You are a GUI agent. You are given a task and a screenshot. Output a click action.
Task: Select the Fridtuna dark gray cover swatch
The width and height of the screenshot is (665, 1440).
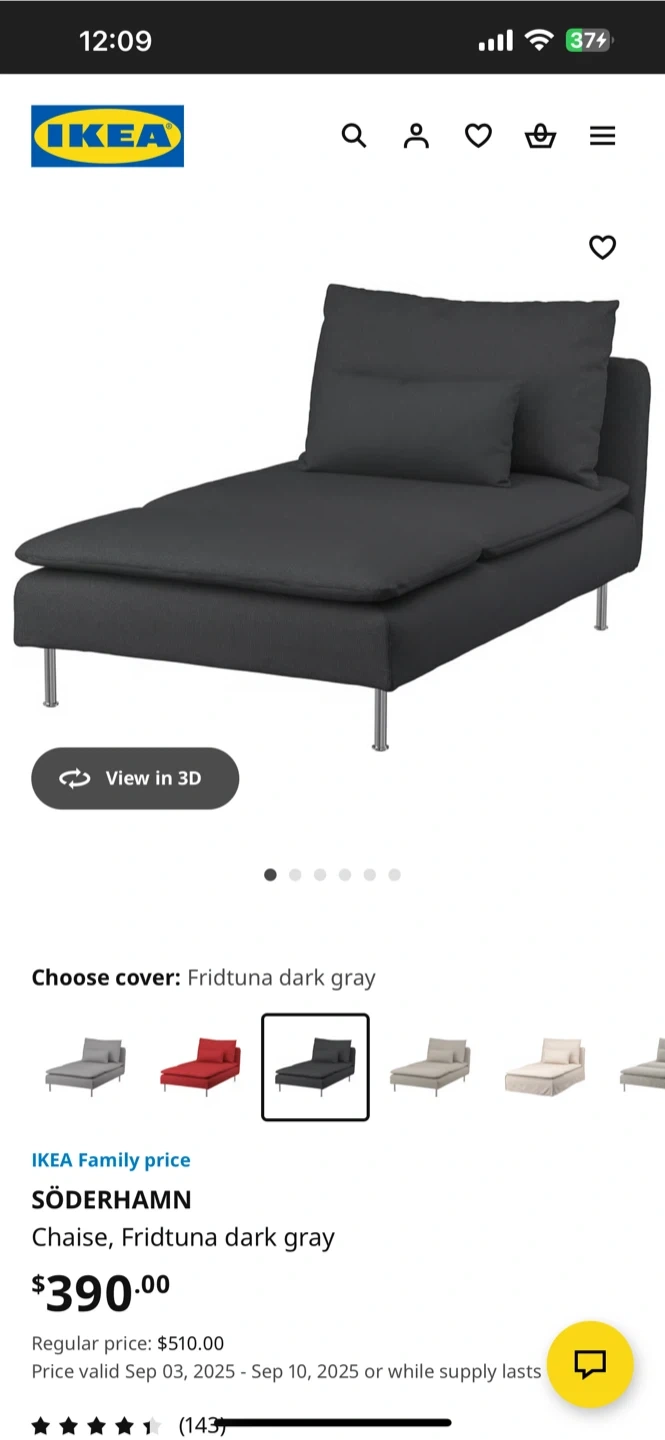click(x=315, y=1067)
